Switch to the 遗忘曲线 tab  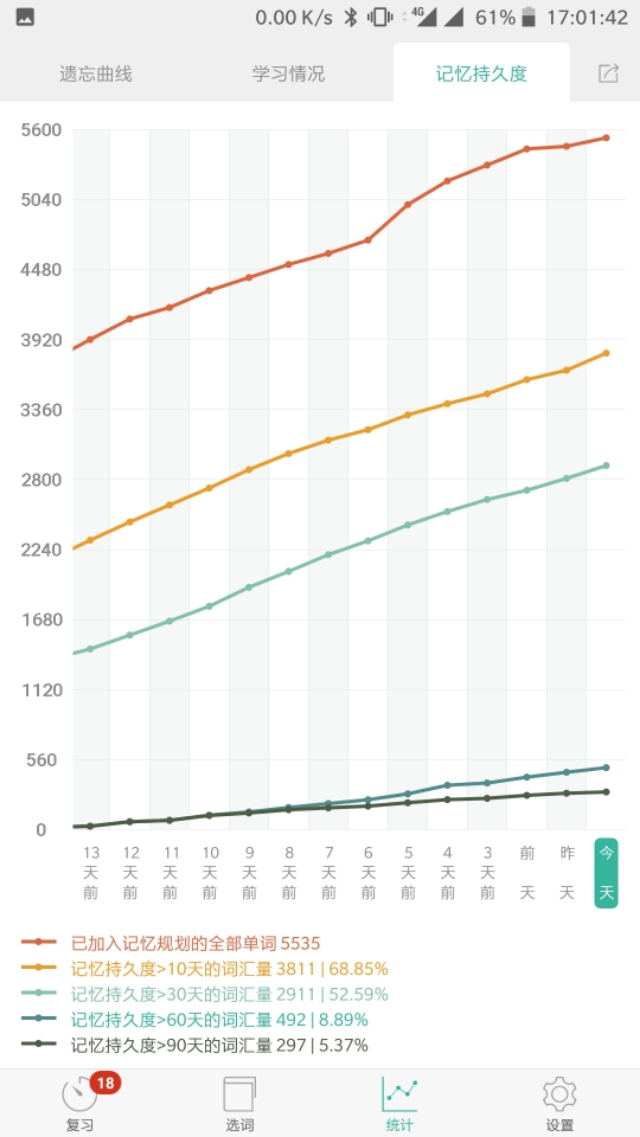[96, 73]
